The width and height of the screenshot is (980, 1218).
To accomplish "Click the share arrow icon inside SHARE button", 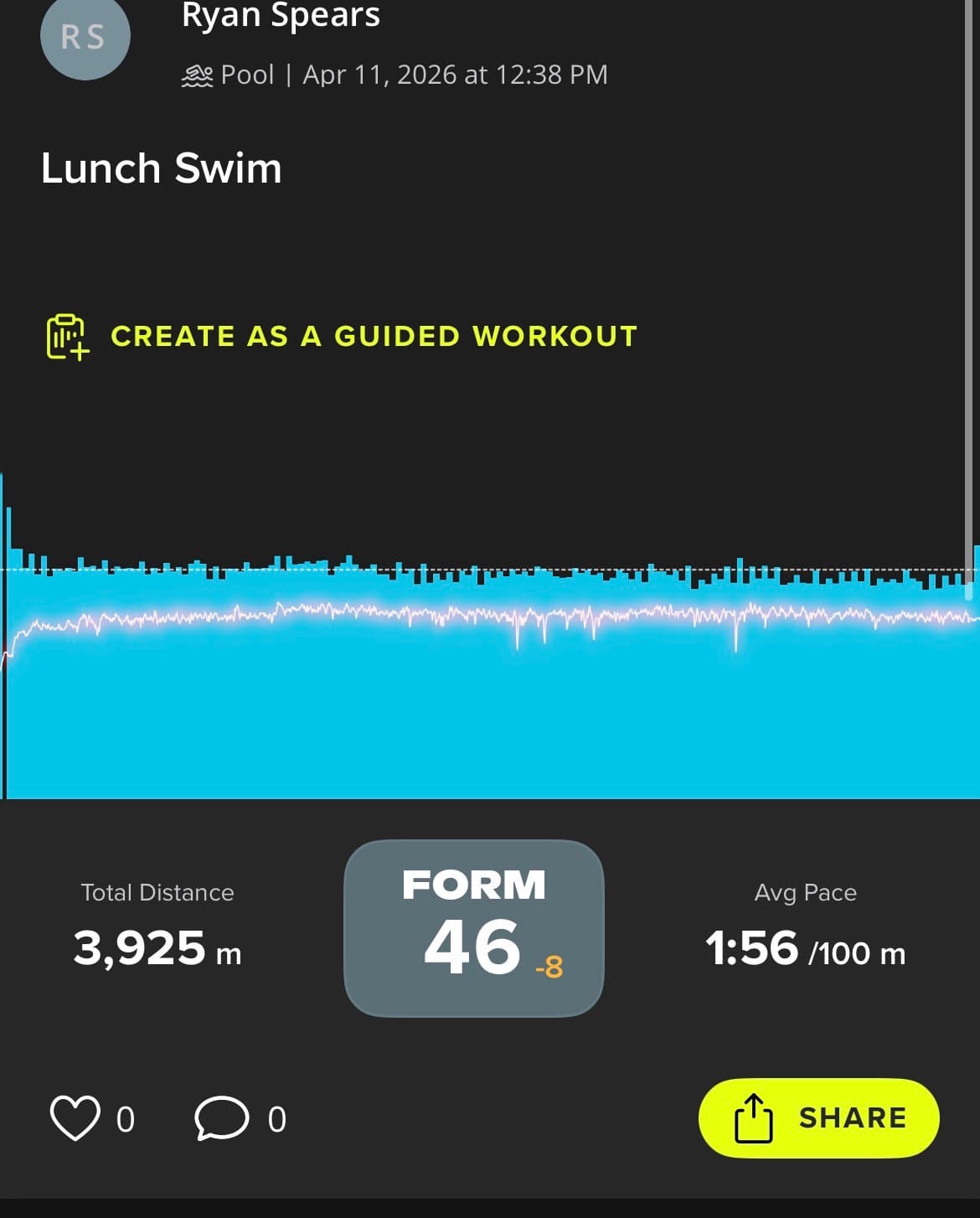I will [753, 1117].
